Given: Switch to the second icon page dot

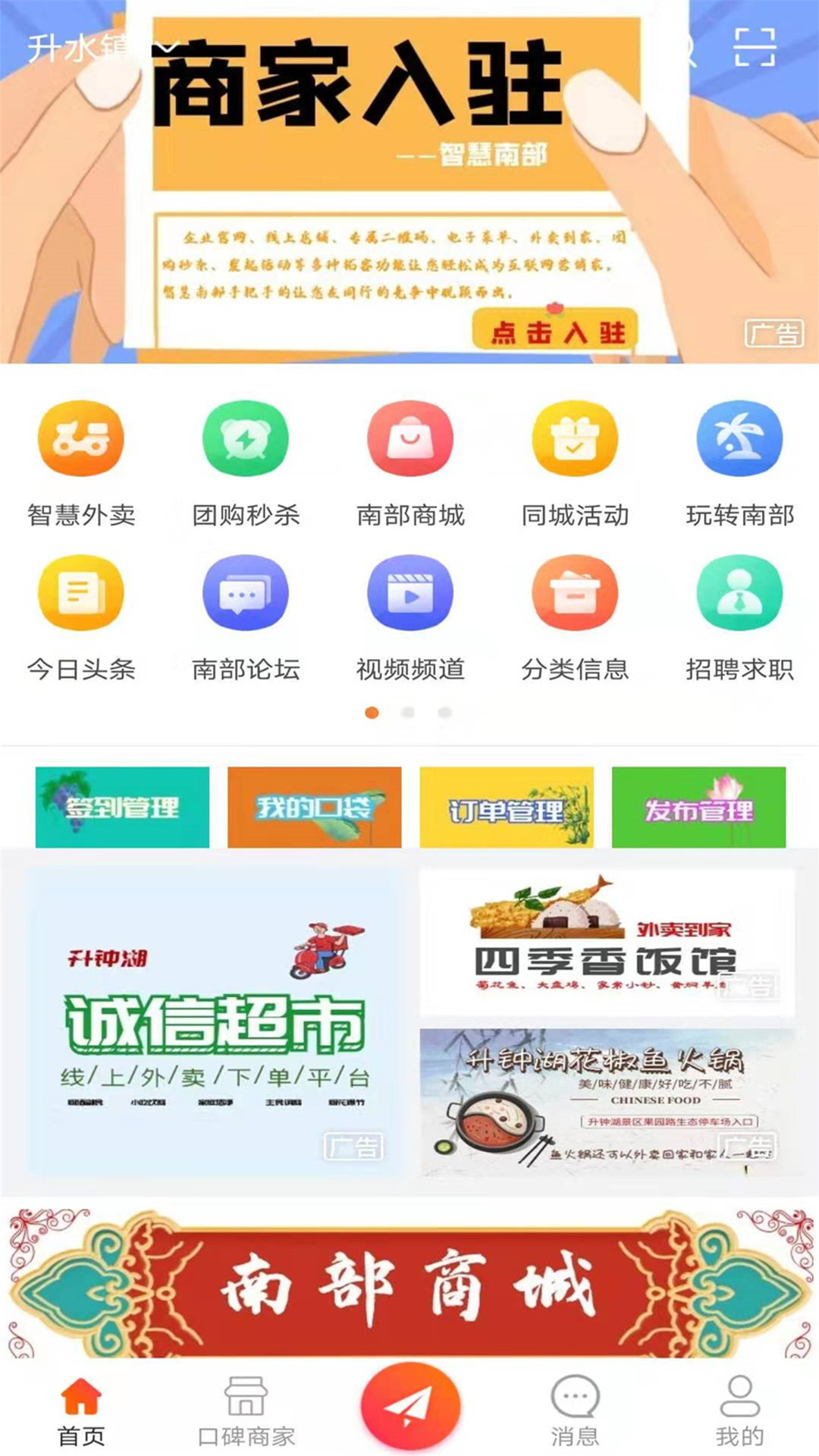Looking at the screenshot, I should click(409, 711).
